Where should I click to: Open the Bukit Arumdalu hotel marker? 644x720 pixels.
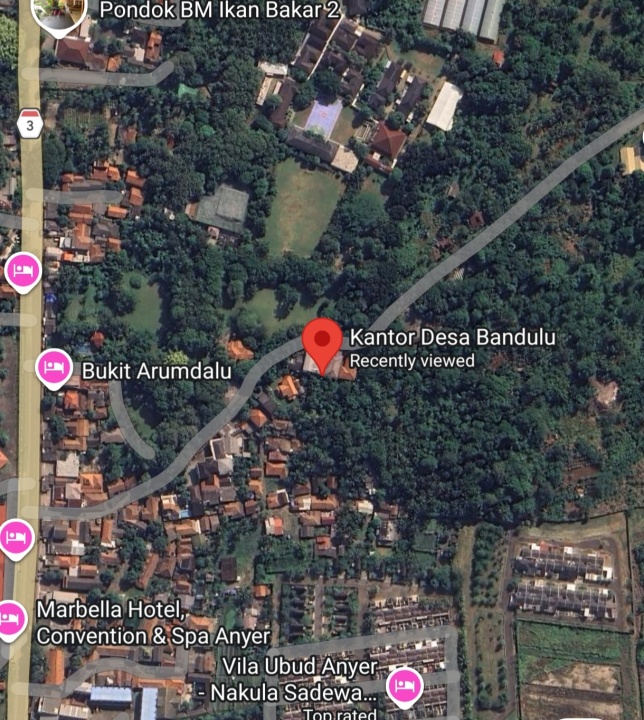coord(54,369)
